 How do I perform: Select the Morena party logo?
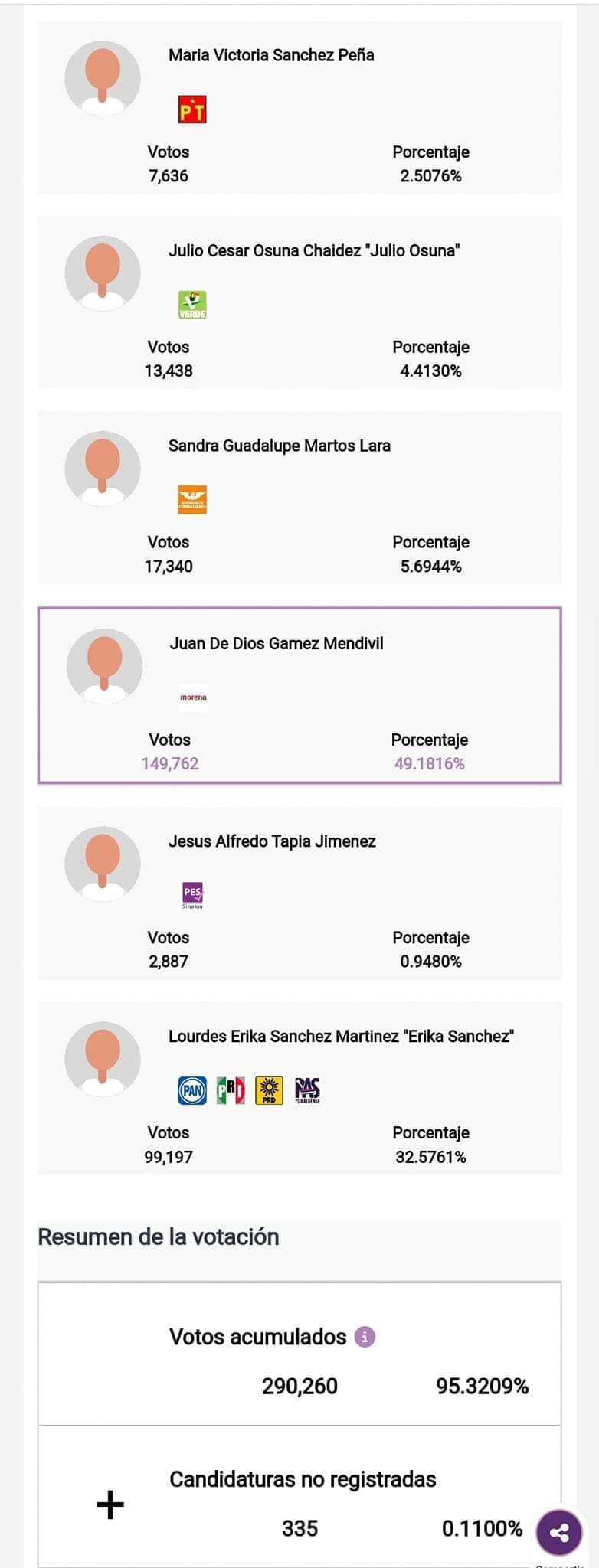[x=193, y=697]
